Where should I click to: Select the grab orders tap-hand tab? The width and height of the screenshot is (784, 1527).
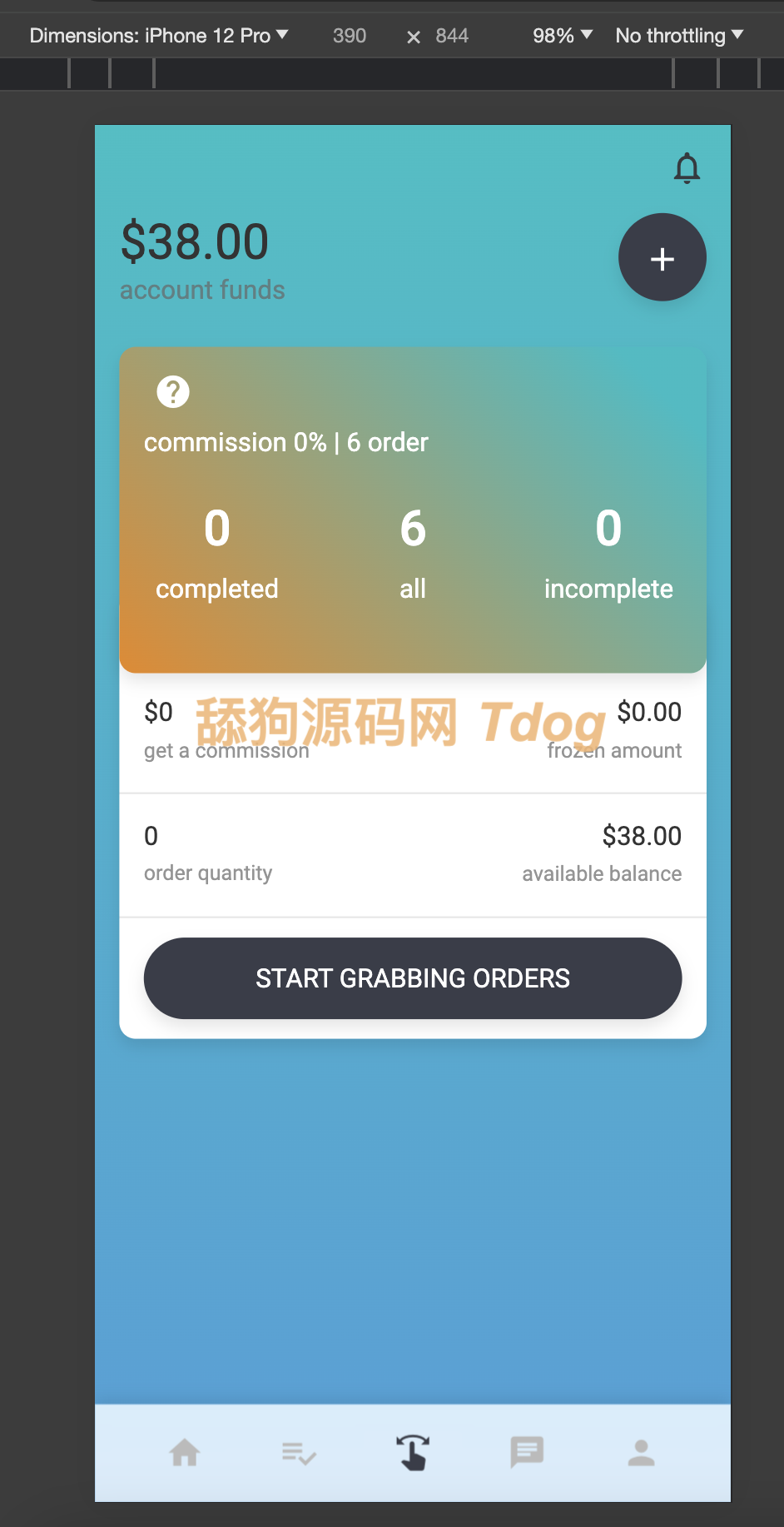413,1453
